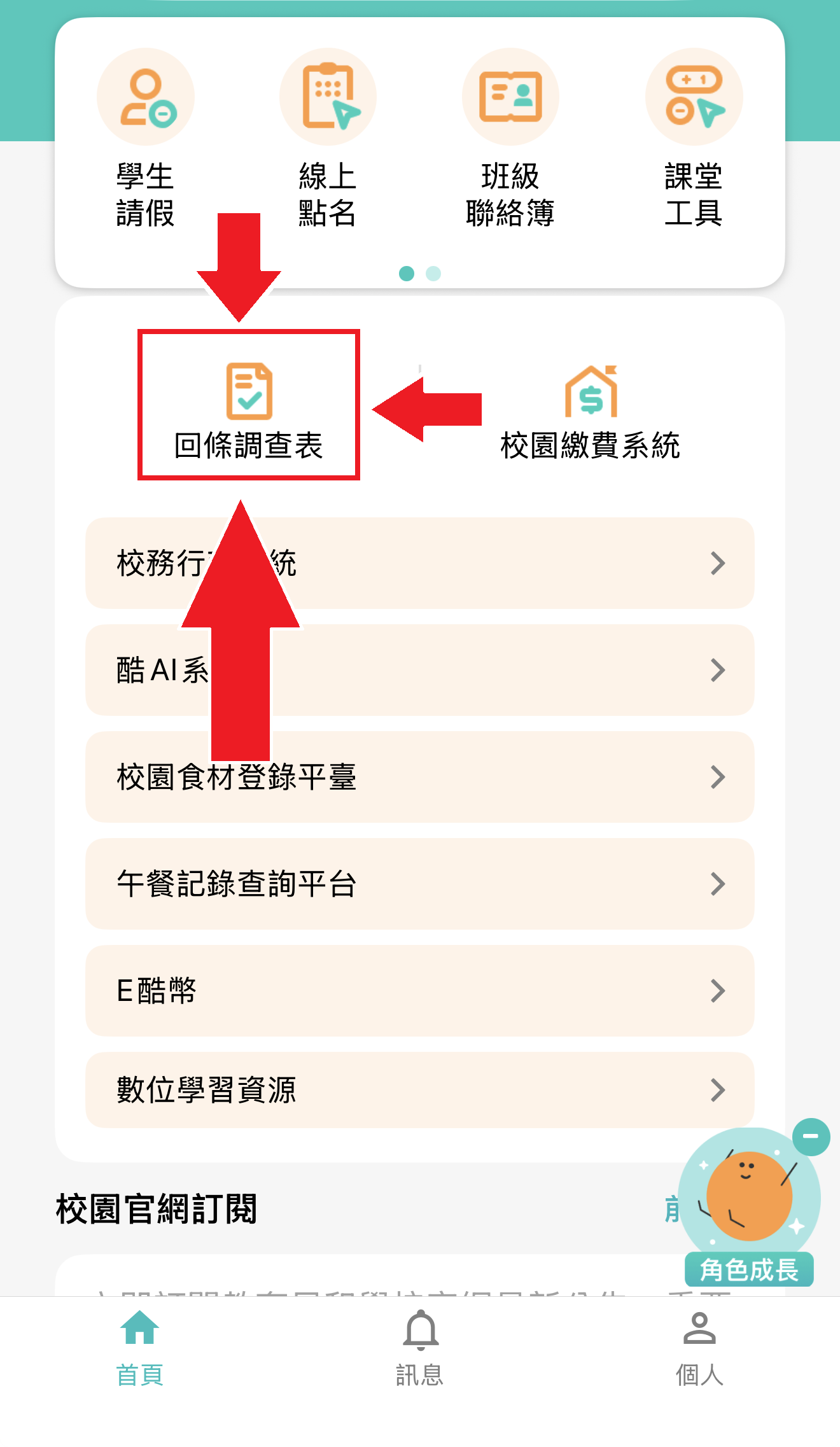Open 學生請假 student leave

tap(145, 138)
